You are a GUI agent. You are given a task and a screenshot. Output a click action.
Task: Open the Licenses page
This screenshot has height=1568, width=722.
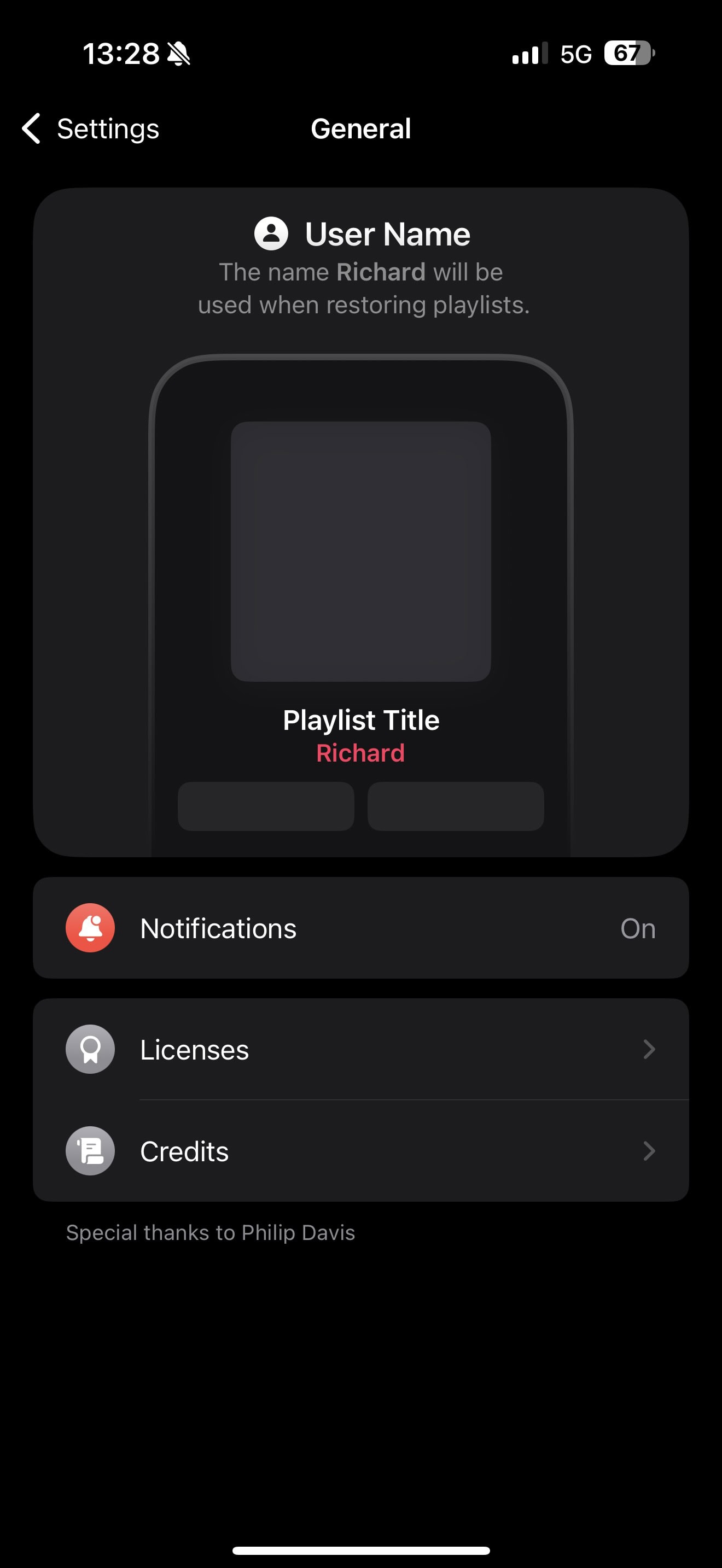point(361,1049)
